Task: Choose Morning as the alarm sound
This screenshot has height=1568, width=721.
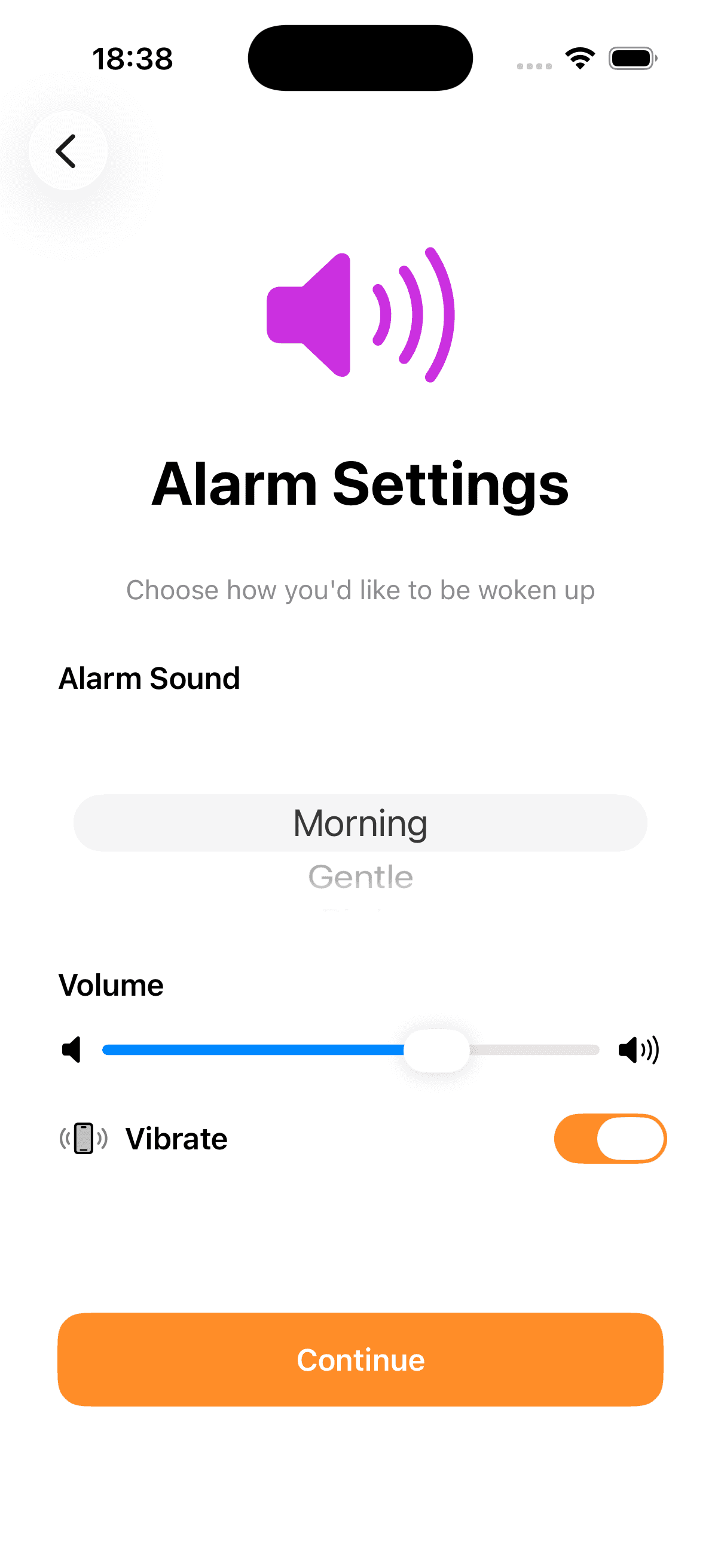Action: click(360, 822)
